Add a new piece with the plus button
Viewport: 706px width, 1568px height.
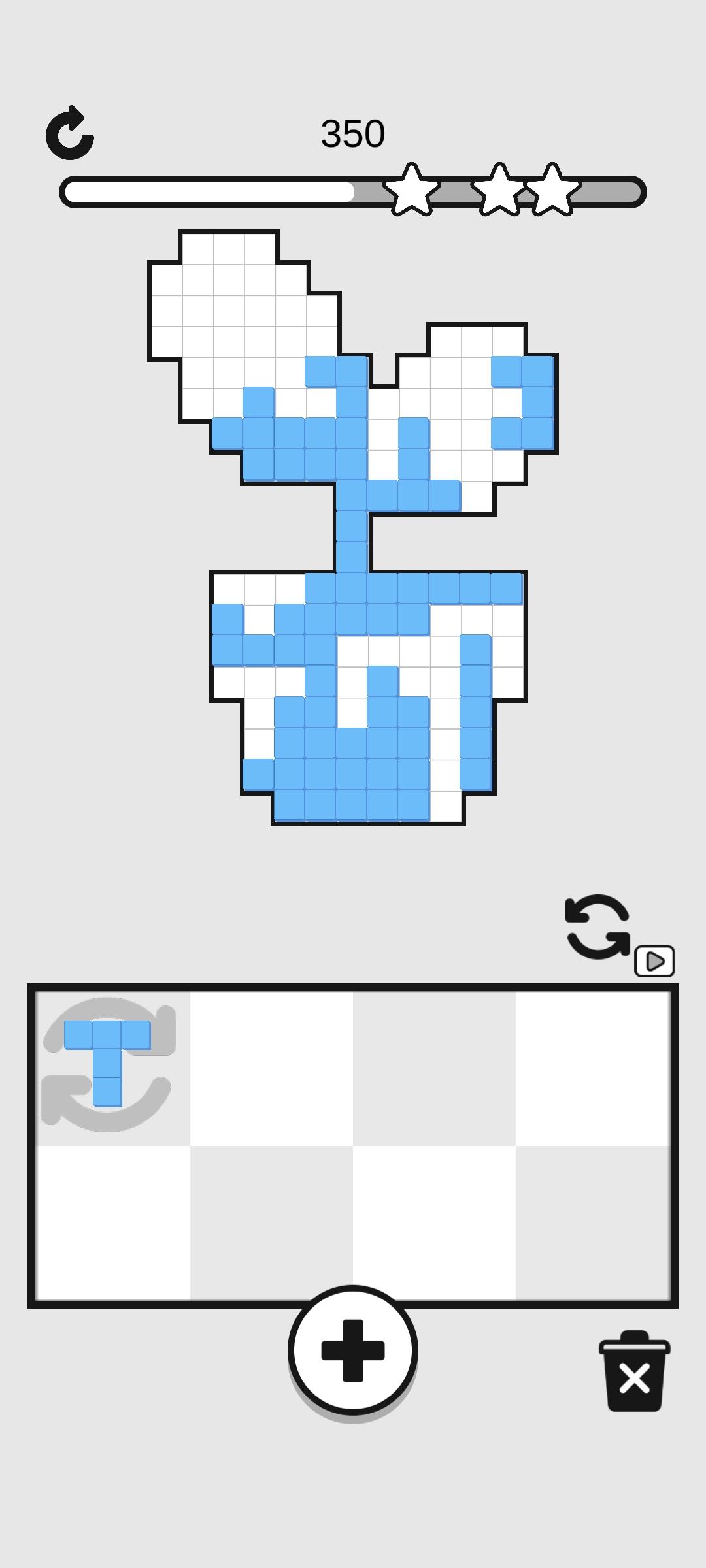pyautogui.click(x=353, y=1350)
